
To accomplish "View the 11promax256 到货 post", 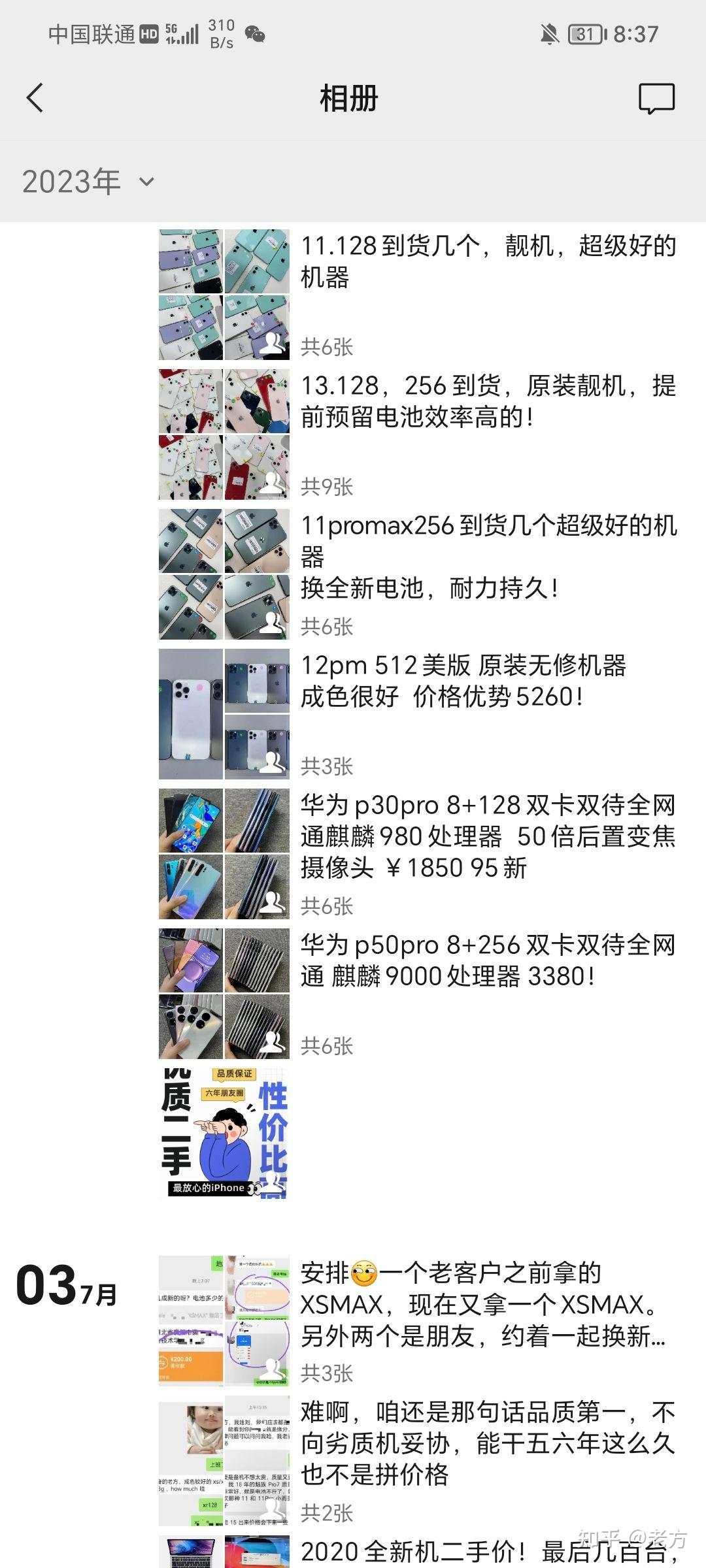I will click(488, 557).
